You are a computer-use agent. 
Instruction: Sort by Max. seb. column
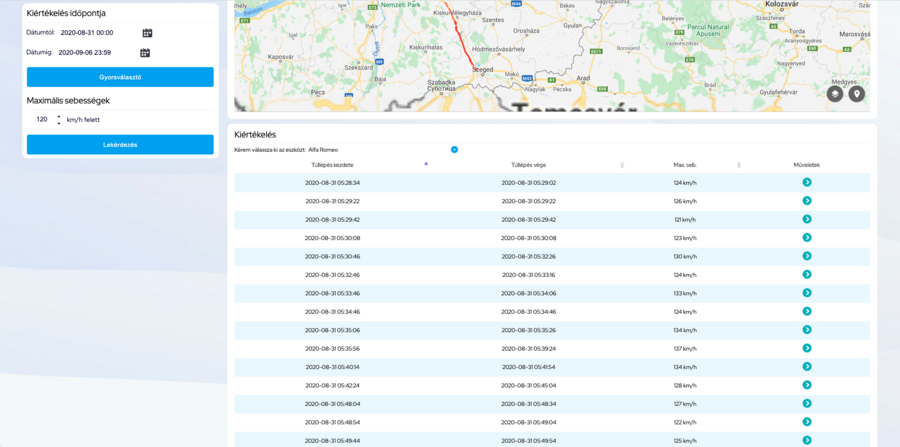[x=685, y=165]
